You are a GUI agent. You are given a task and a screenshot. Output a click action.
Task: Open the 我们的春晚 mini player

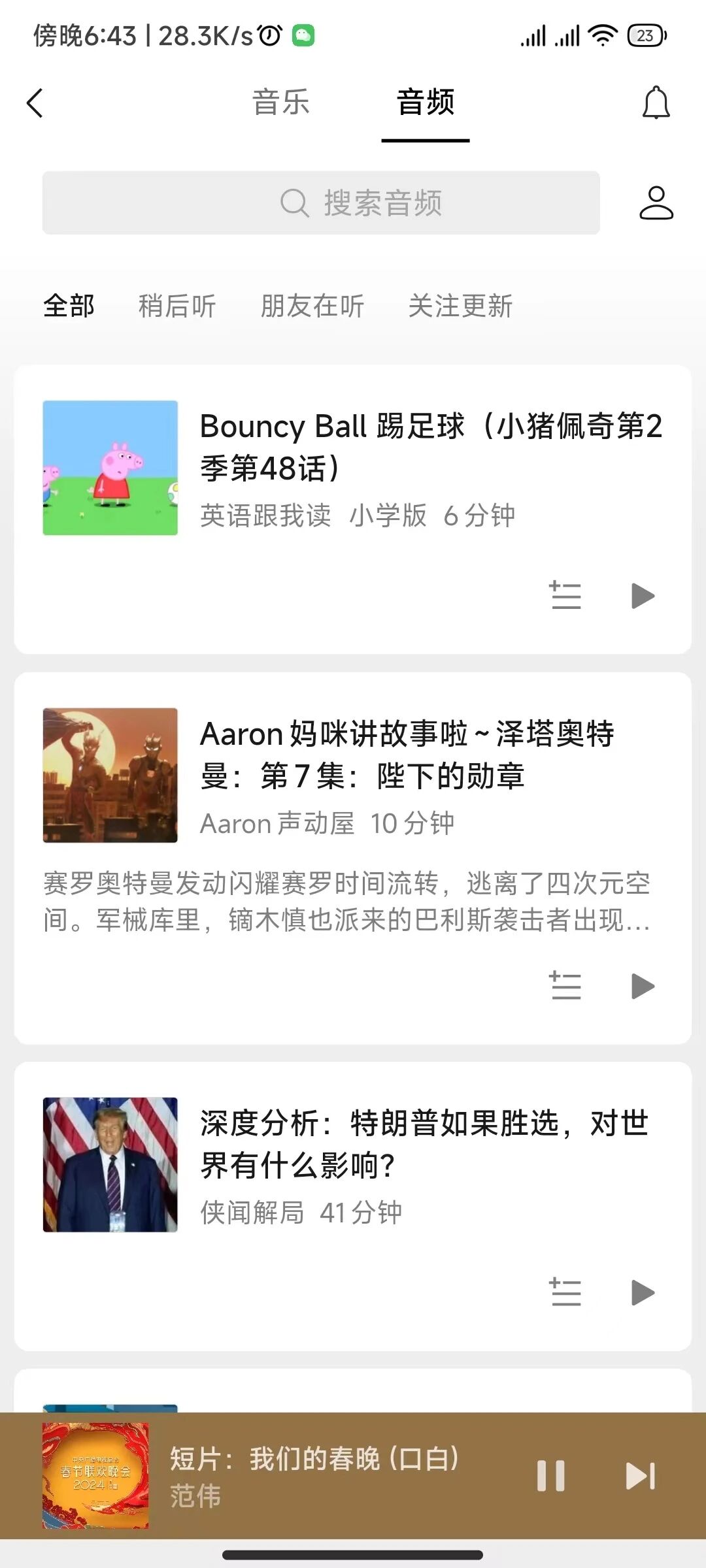[x=314, y=1475]
